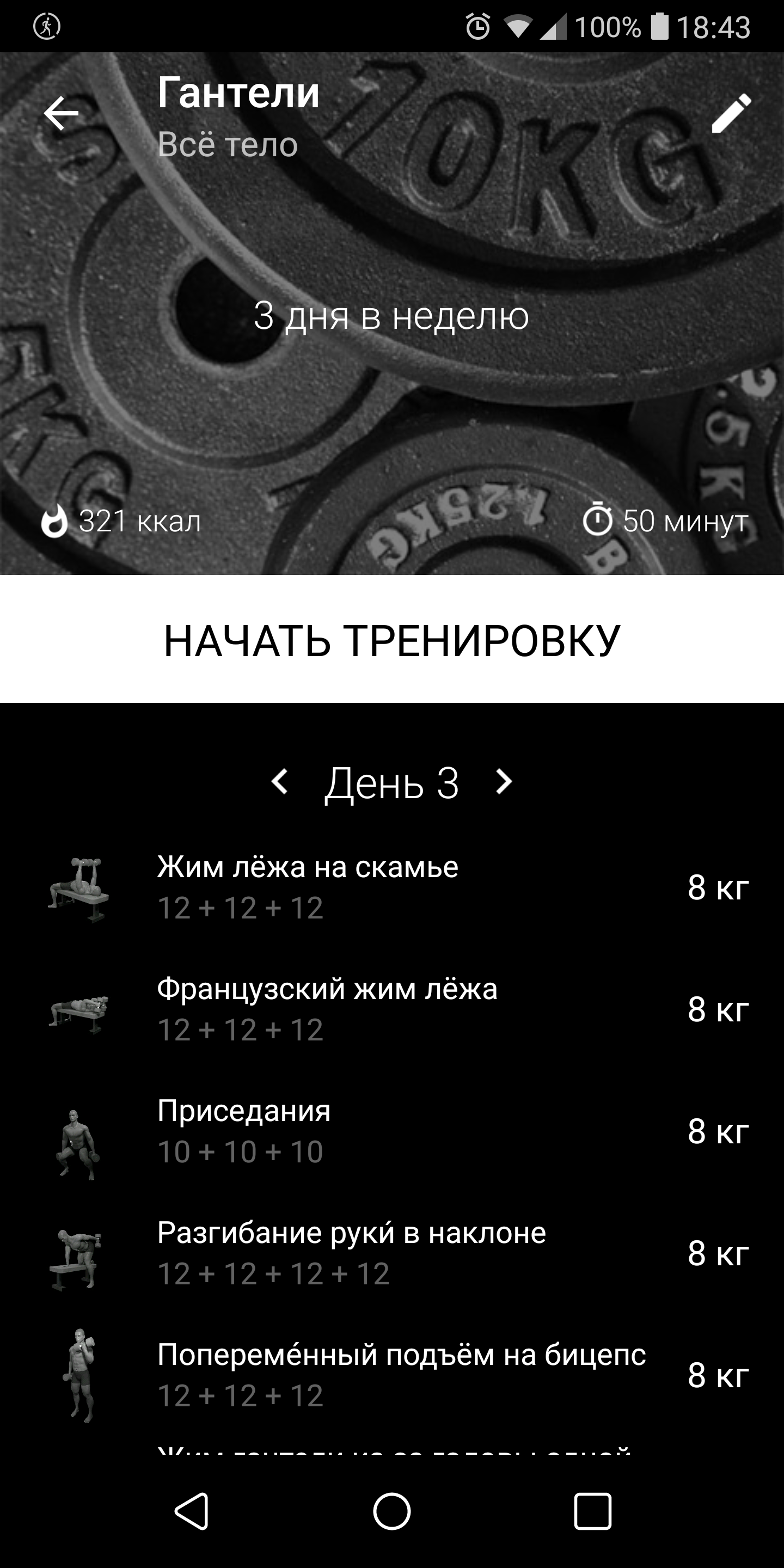The image size is (784, 1568).
Task: Tap НАЧАТЬ ТРЕНИРОВКУ button
Action: 392,639
